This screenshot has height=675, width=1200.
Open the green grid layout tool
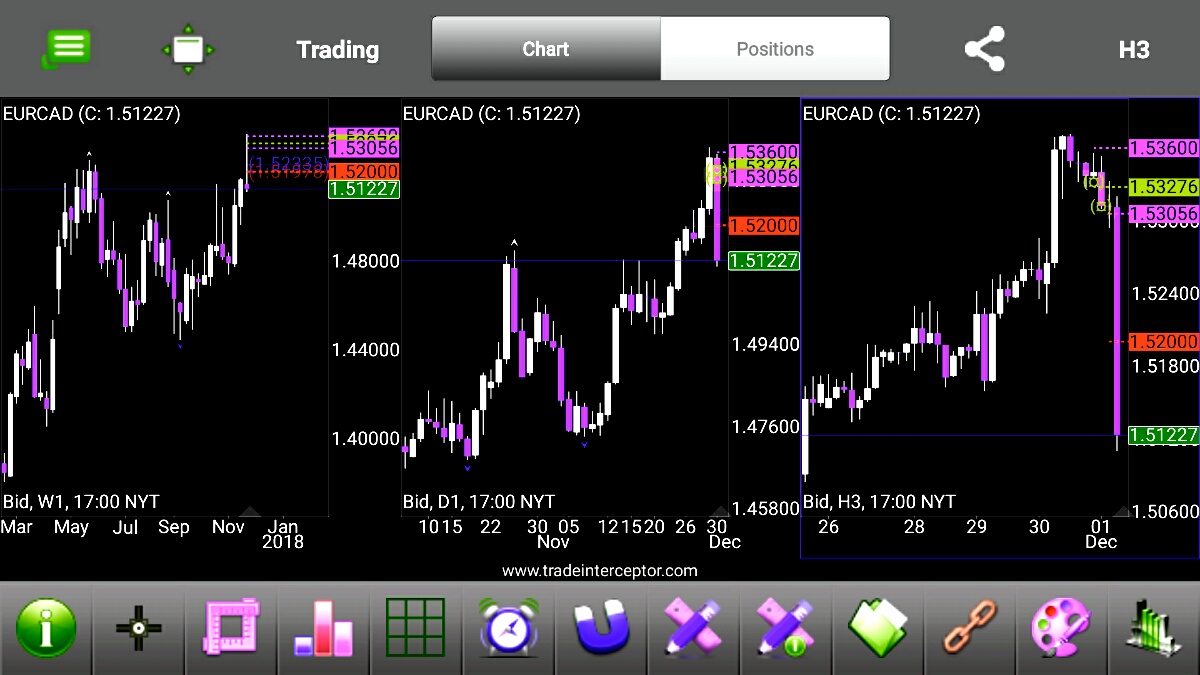pos(416,629)
